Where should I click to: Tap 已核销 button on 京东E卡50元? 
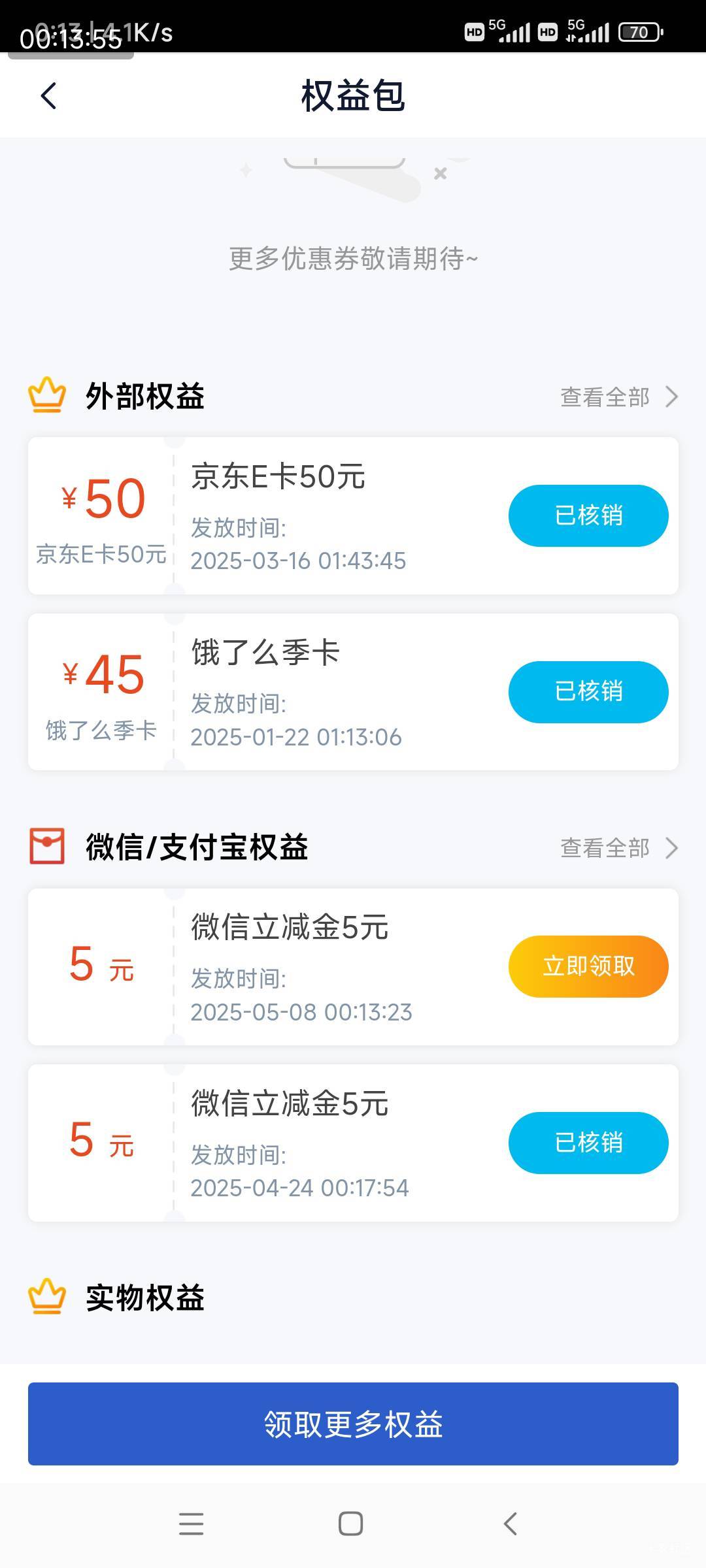[588, 515]
